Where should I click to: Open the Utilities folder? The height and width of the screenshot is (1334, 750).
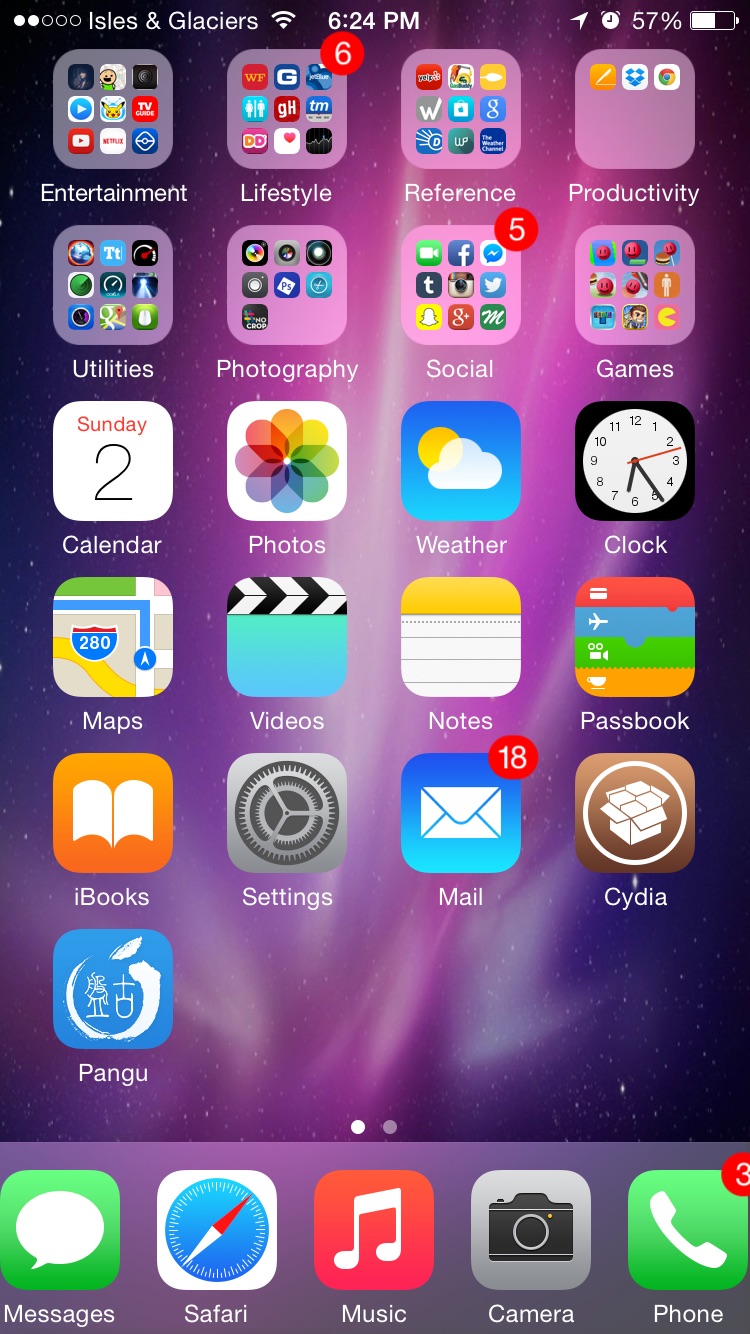coord(113,285)
